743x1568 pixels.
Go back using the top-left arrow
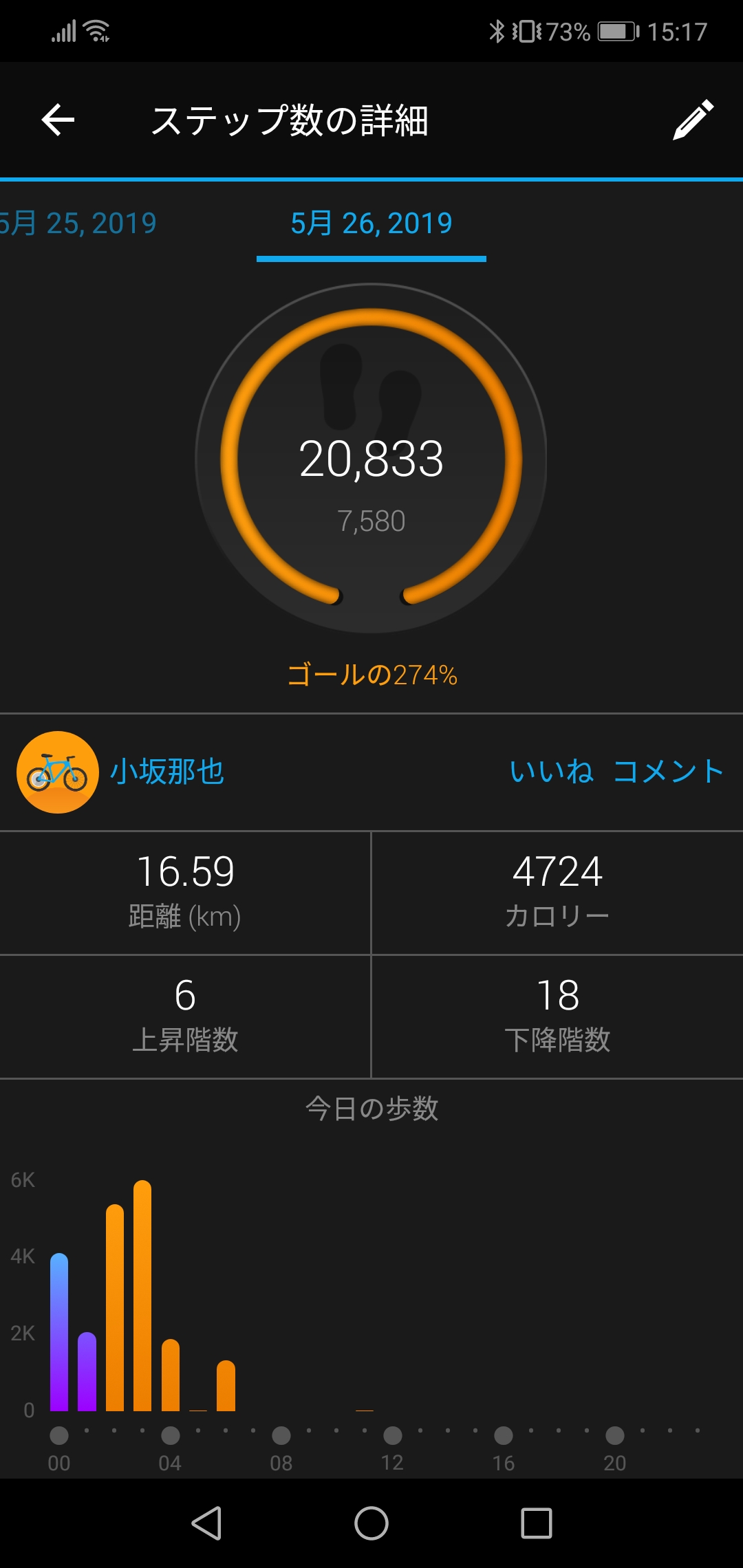[x=58, y=120]
